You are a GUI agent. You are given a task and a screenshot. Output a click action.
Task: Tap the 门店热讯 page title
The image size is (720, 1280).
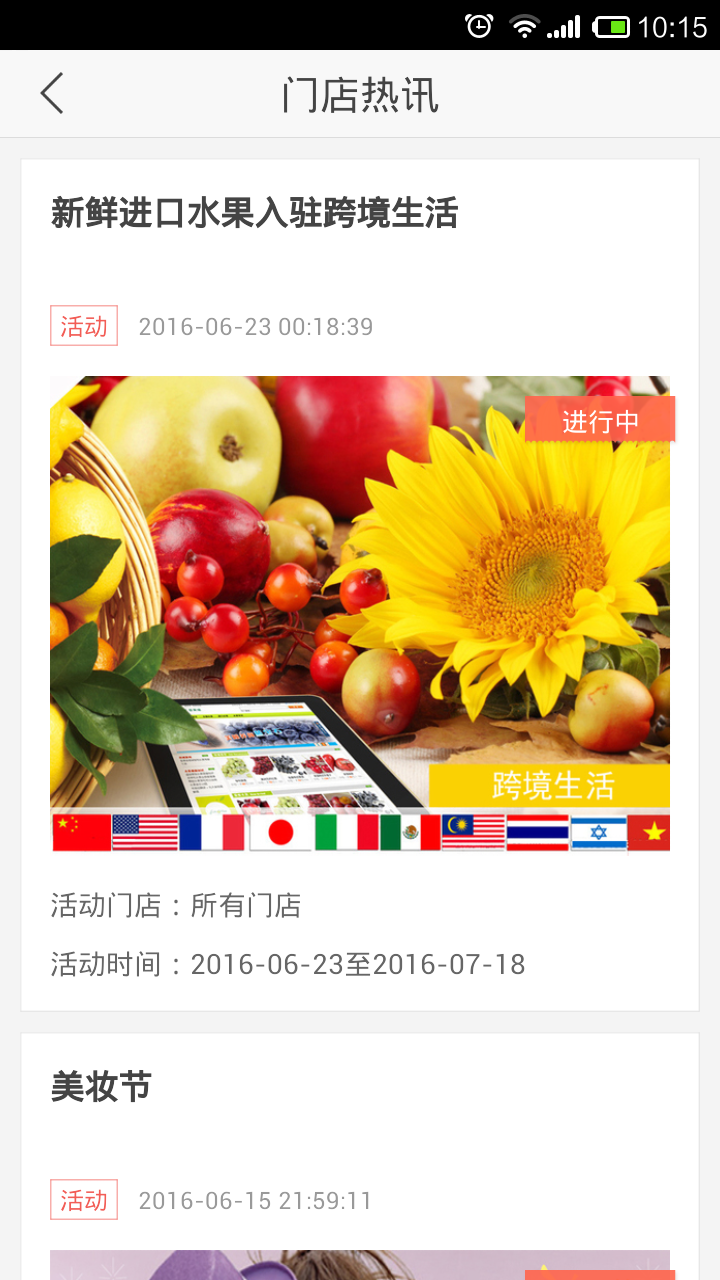coord(360,92)
